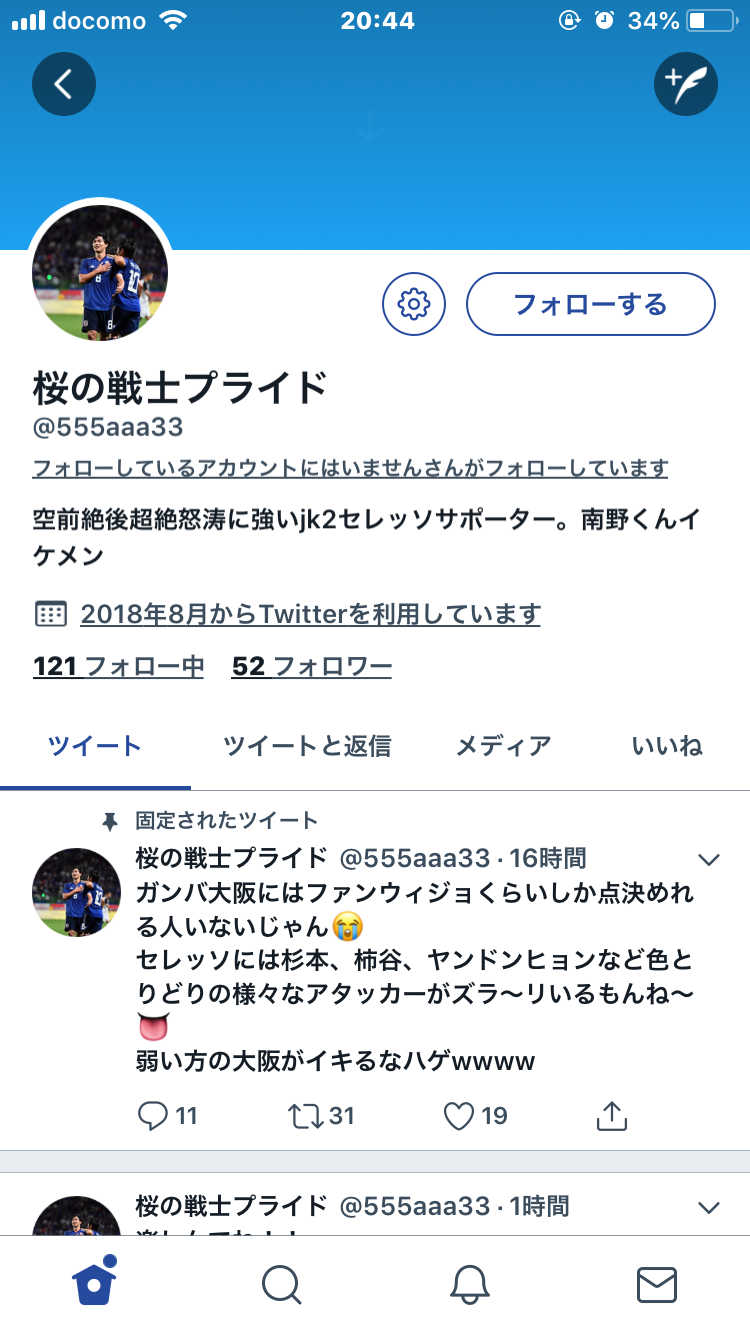The height and width of the screenshot is (1334, 750).
Task: Expand the pinned tweet's dropdown menu
Action: (x=709, y=860)
